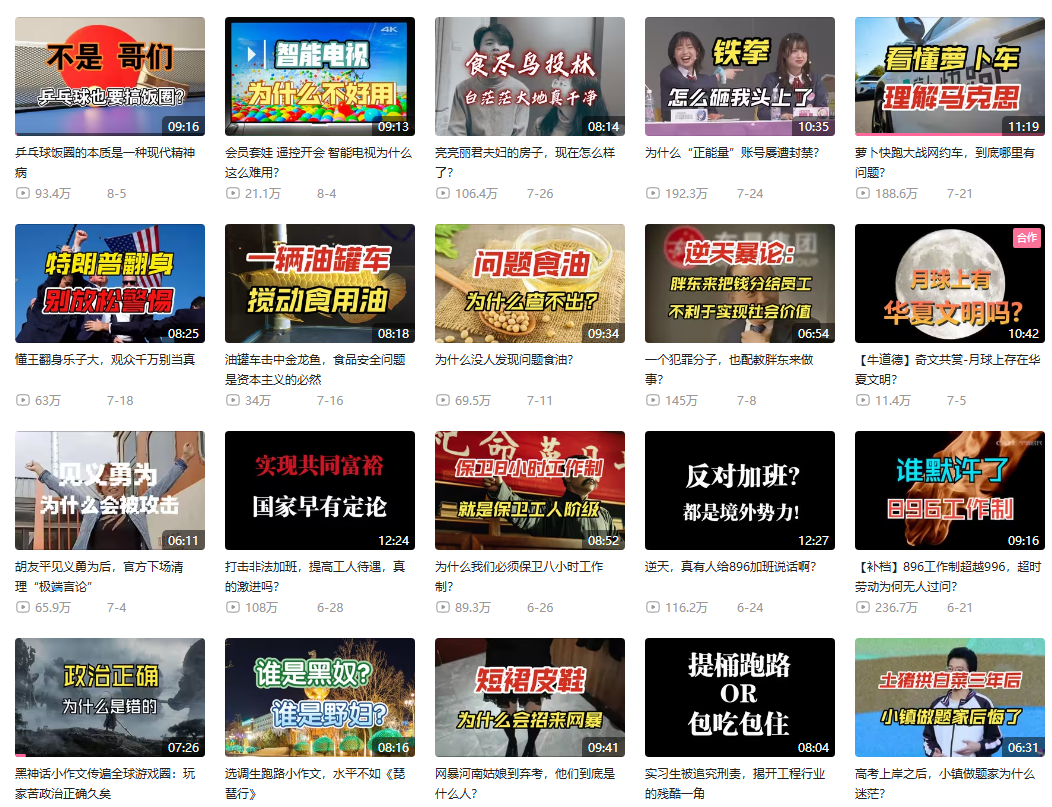
Task: Play the 懂王翻身乐子大 video
Action: (110, 283)
